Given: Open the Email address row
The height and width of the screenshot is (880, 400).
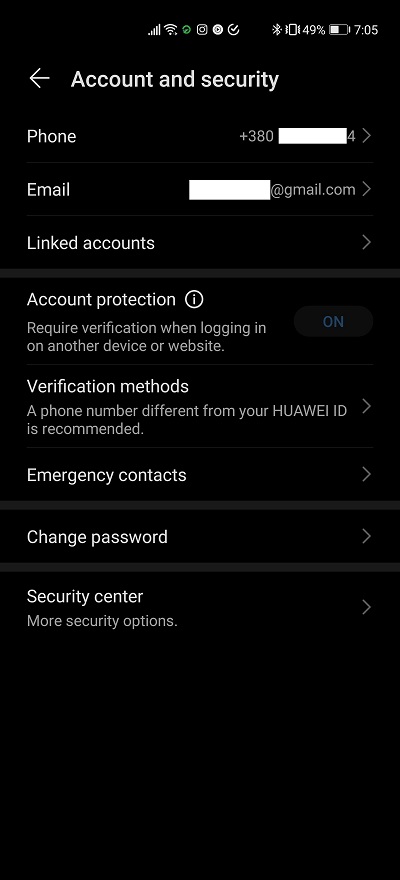Looking at the screenshot, I should pyautogui.click(x=200, y=190).
